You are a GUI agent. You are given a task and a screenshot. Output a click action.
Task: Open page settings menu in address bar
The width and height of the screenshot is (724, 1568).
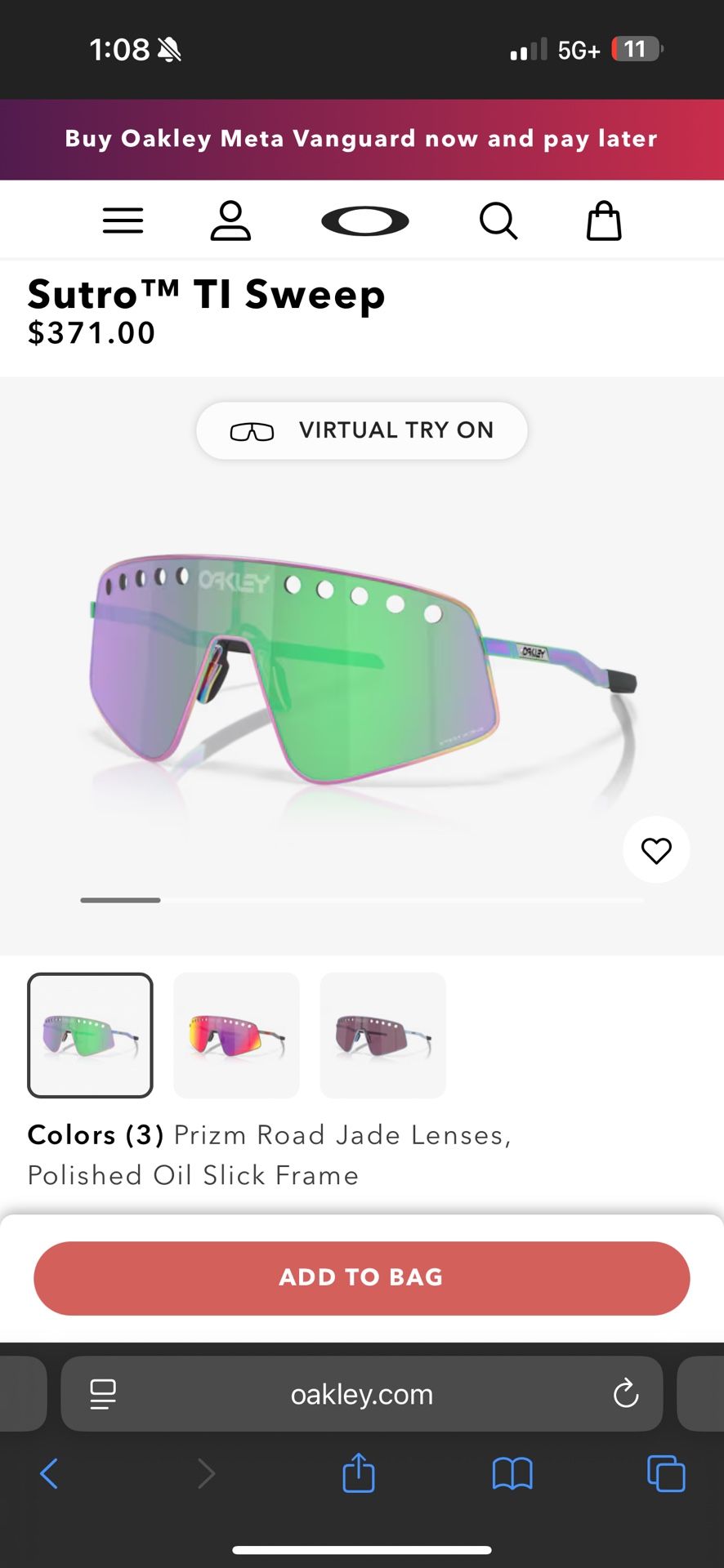point(103,1394)
